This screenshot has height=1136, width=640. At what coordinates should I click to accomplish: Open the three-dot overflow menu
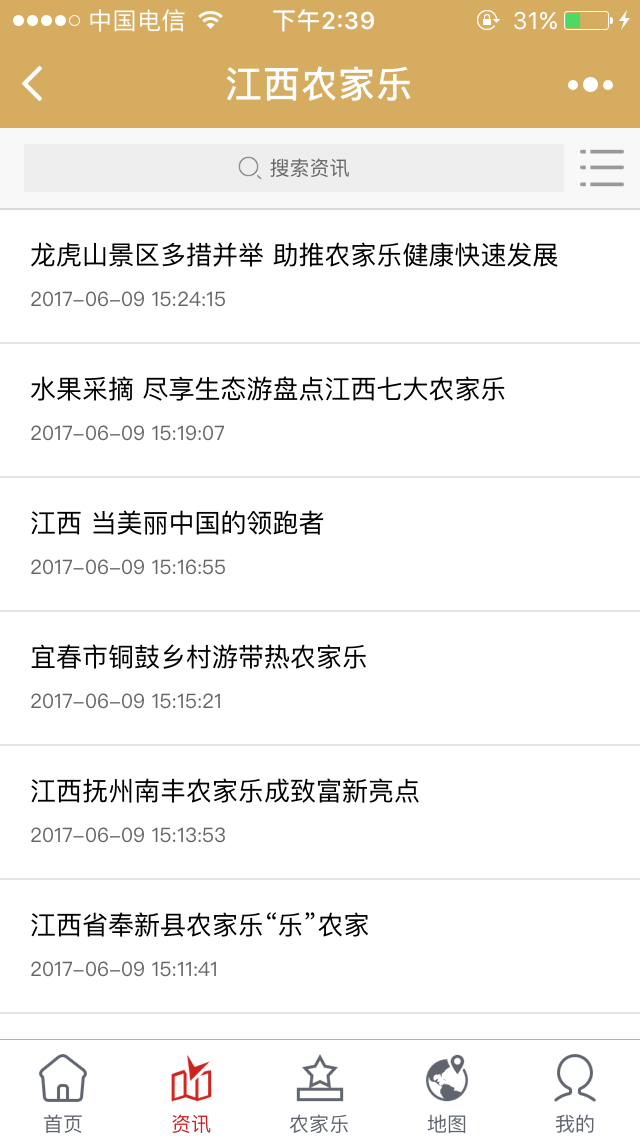click(590, 85)
